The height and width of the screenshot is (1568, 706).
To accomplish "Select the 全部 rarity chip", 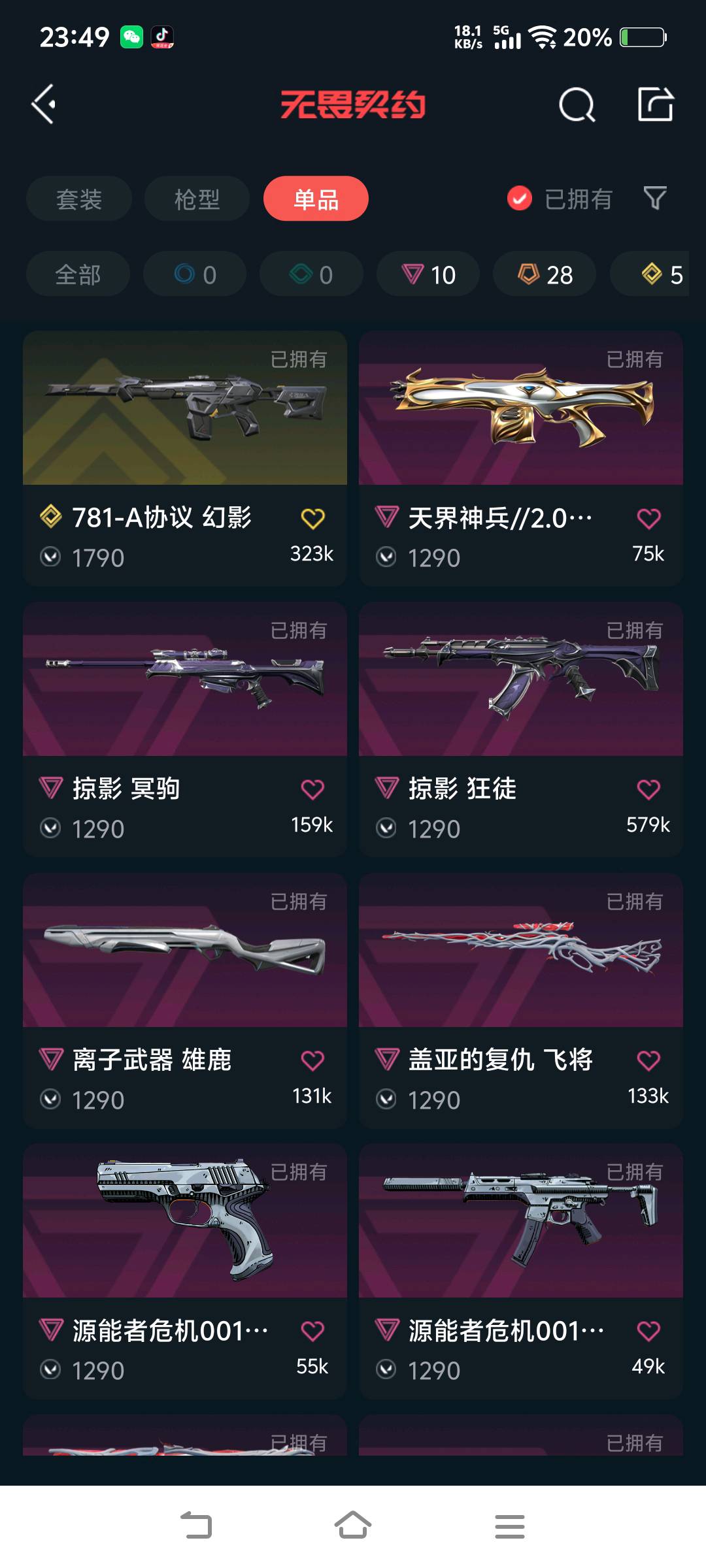I will click(x=78, y=274).
